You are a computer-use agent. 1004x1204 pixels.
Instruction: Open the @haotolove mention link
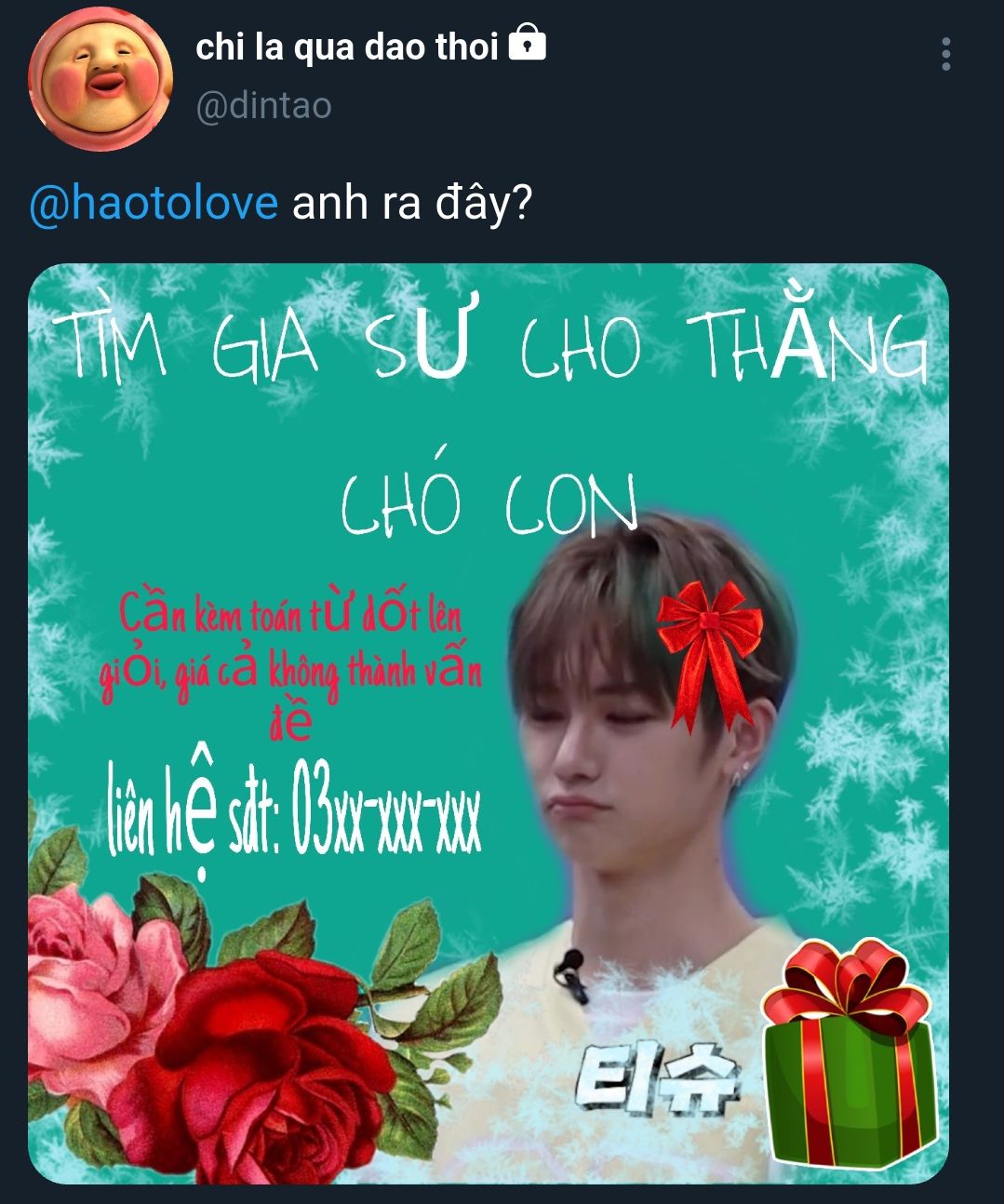(154, 203)
